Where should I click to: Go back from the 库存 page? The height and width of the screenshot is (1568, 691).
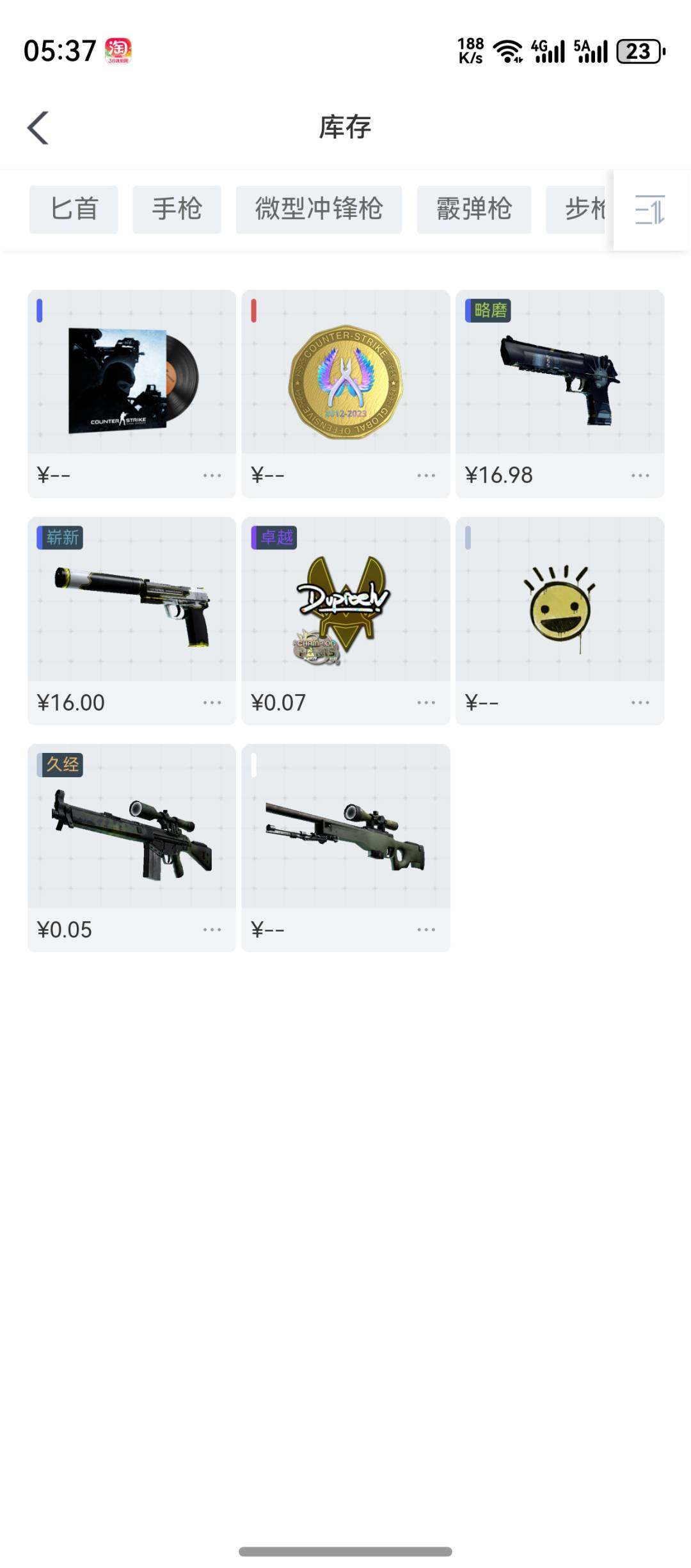coord(38,128)
